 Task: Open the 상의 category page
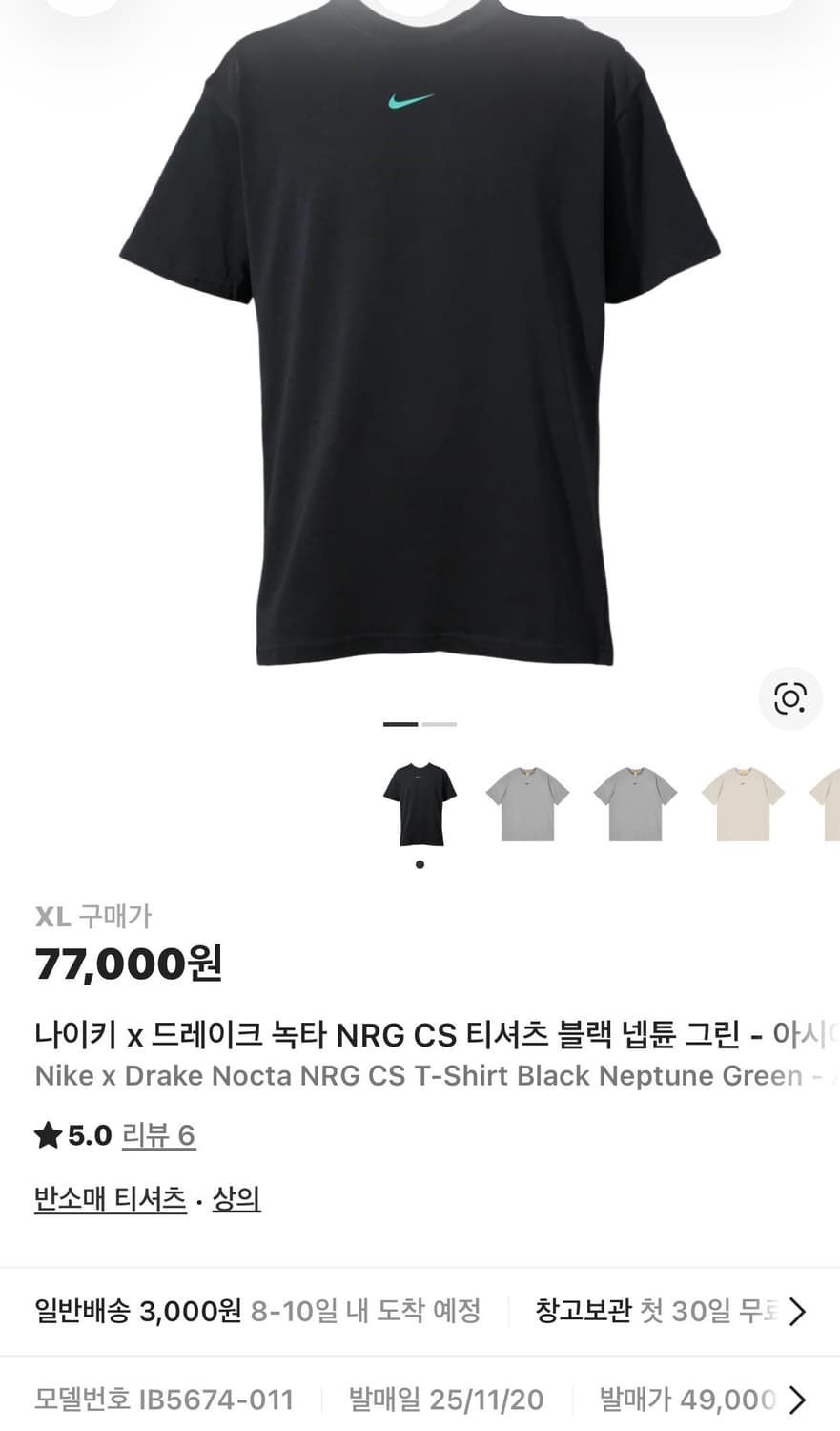[x=237, y=1197]
